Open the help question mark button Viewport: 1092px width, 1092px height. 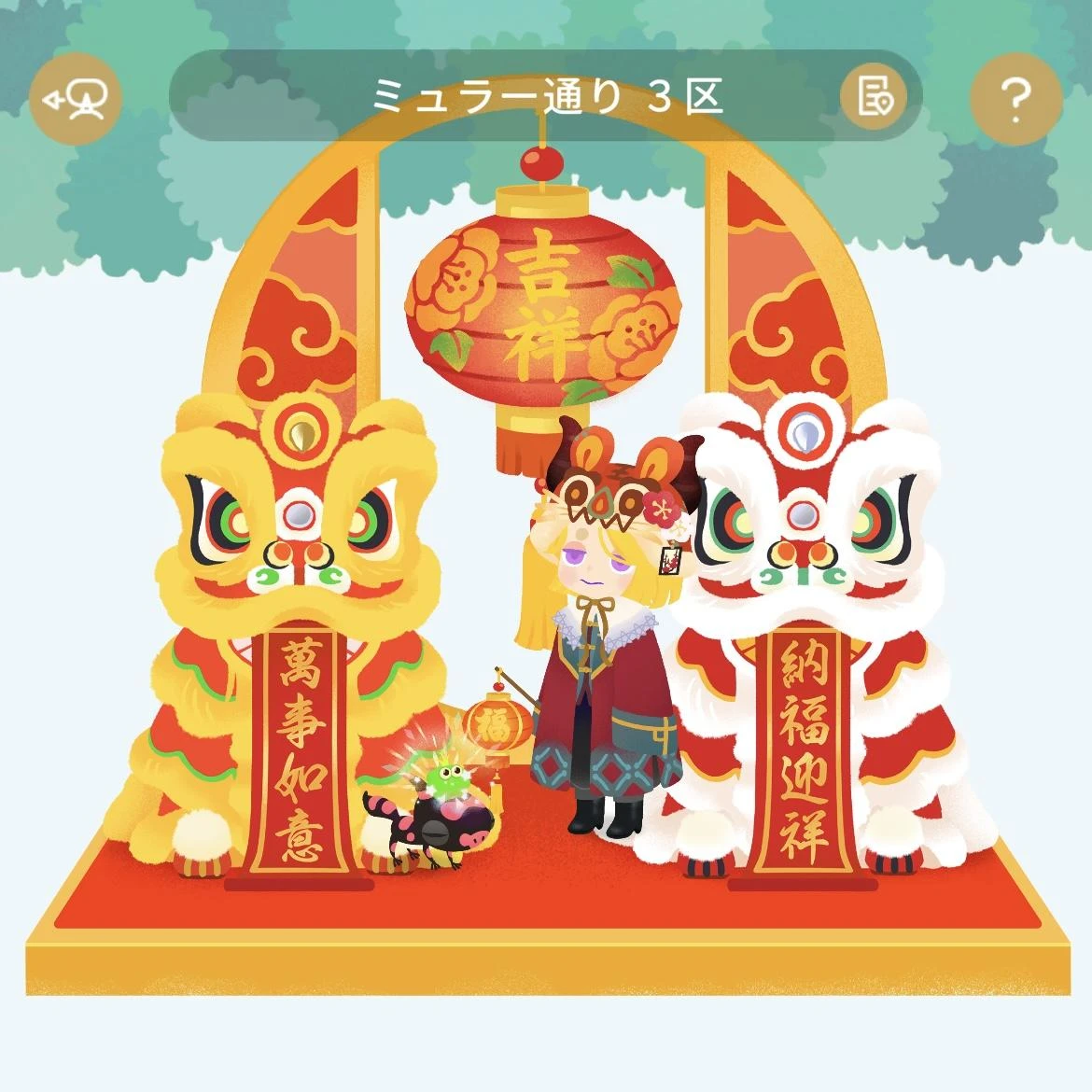pos(1015,96)
